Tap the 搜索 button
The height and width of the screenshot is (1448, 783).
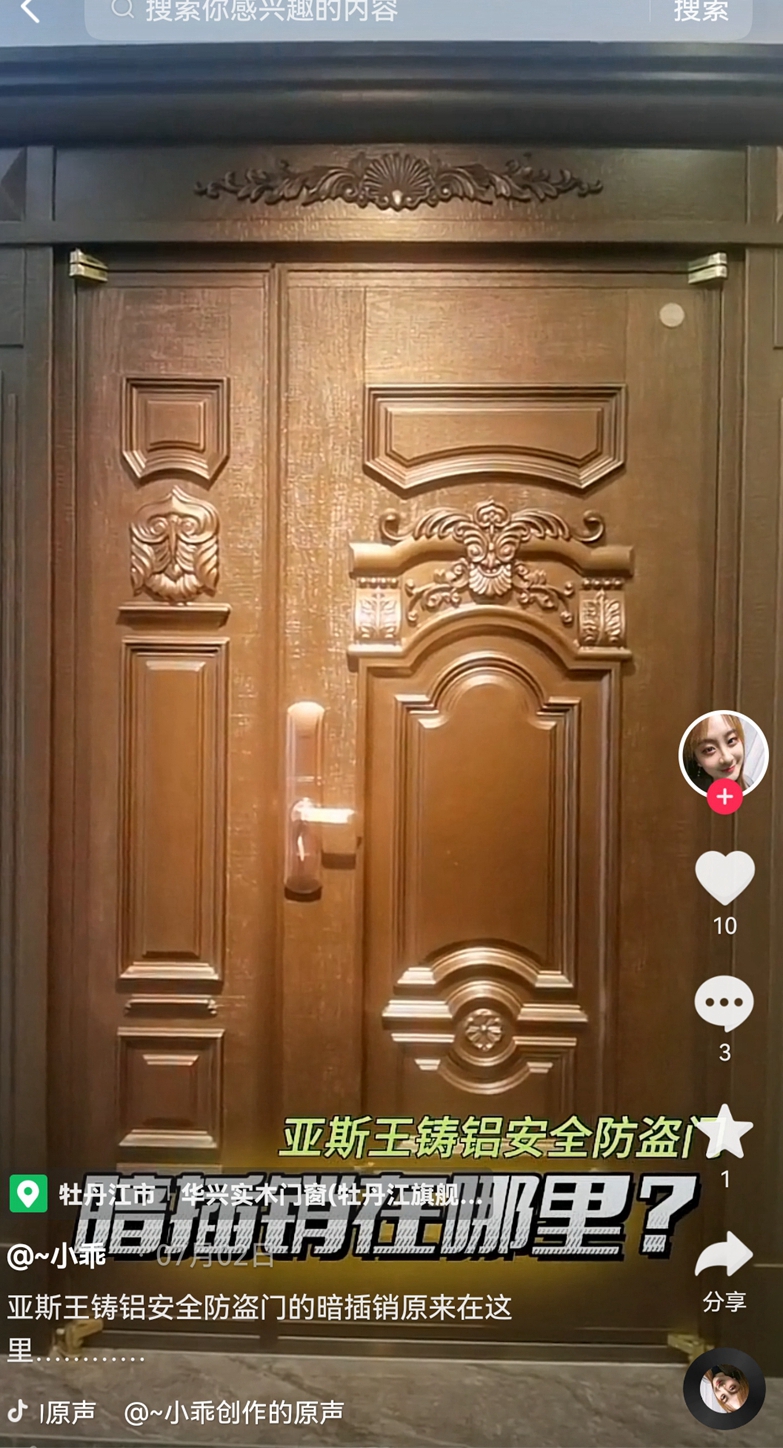click(701, 12)
